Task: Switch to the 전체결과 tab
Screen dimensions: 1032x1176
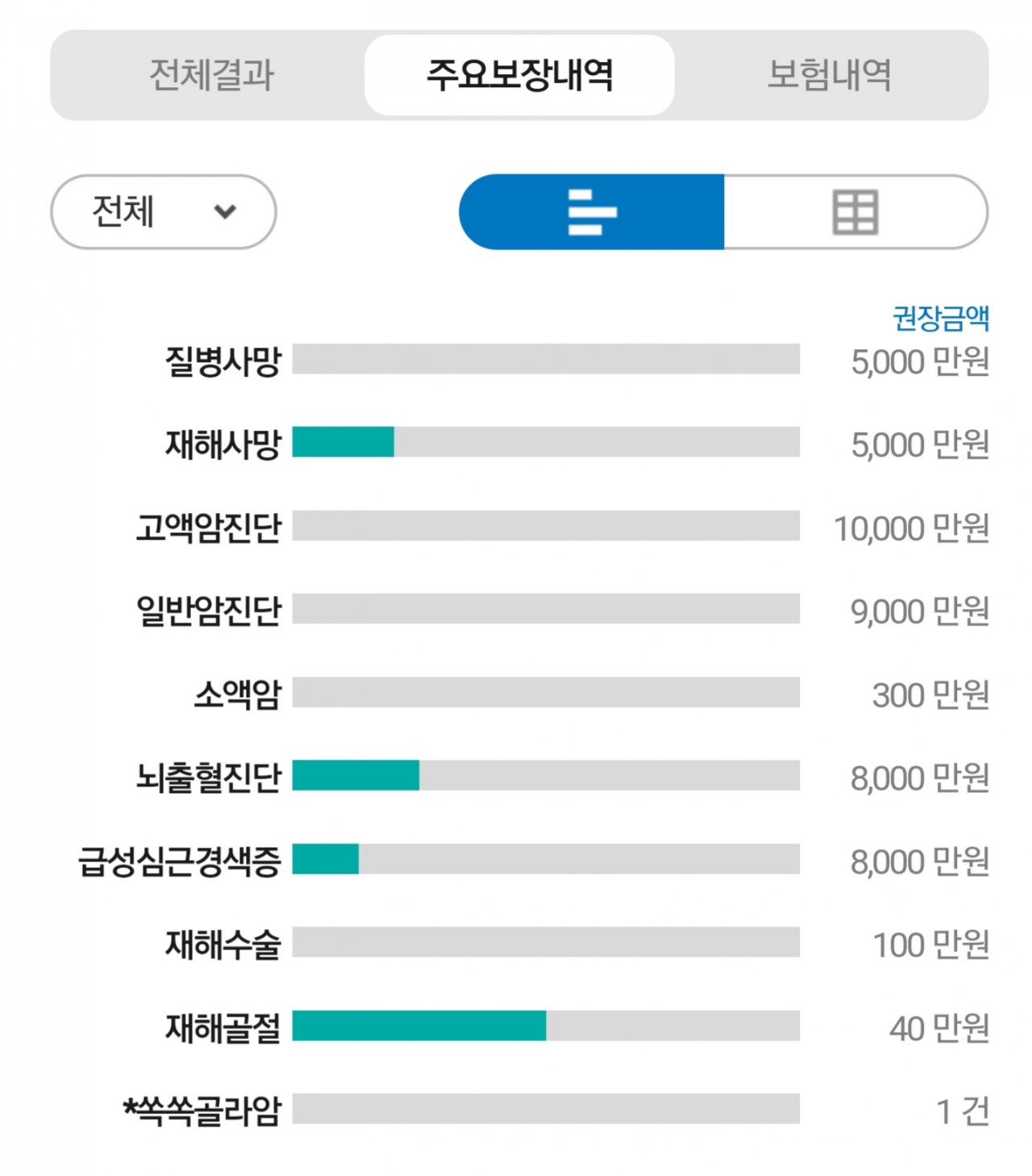Action: 211,75
